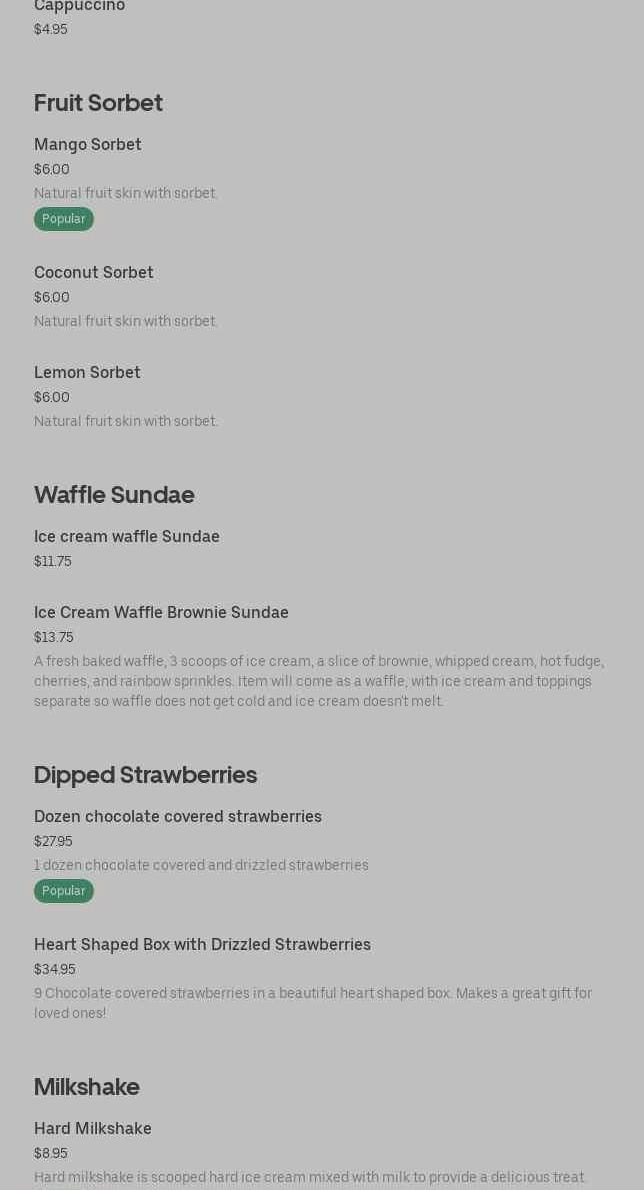The image size is (644, 1190).
Task: Choose Lemon Sorbet
Action: 87,373
